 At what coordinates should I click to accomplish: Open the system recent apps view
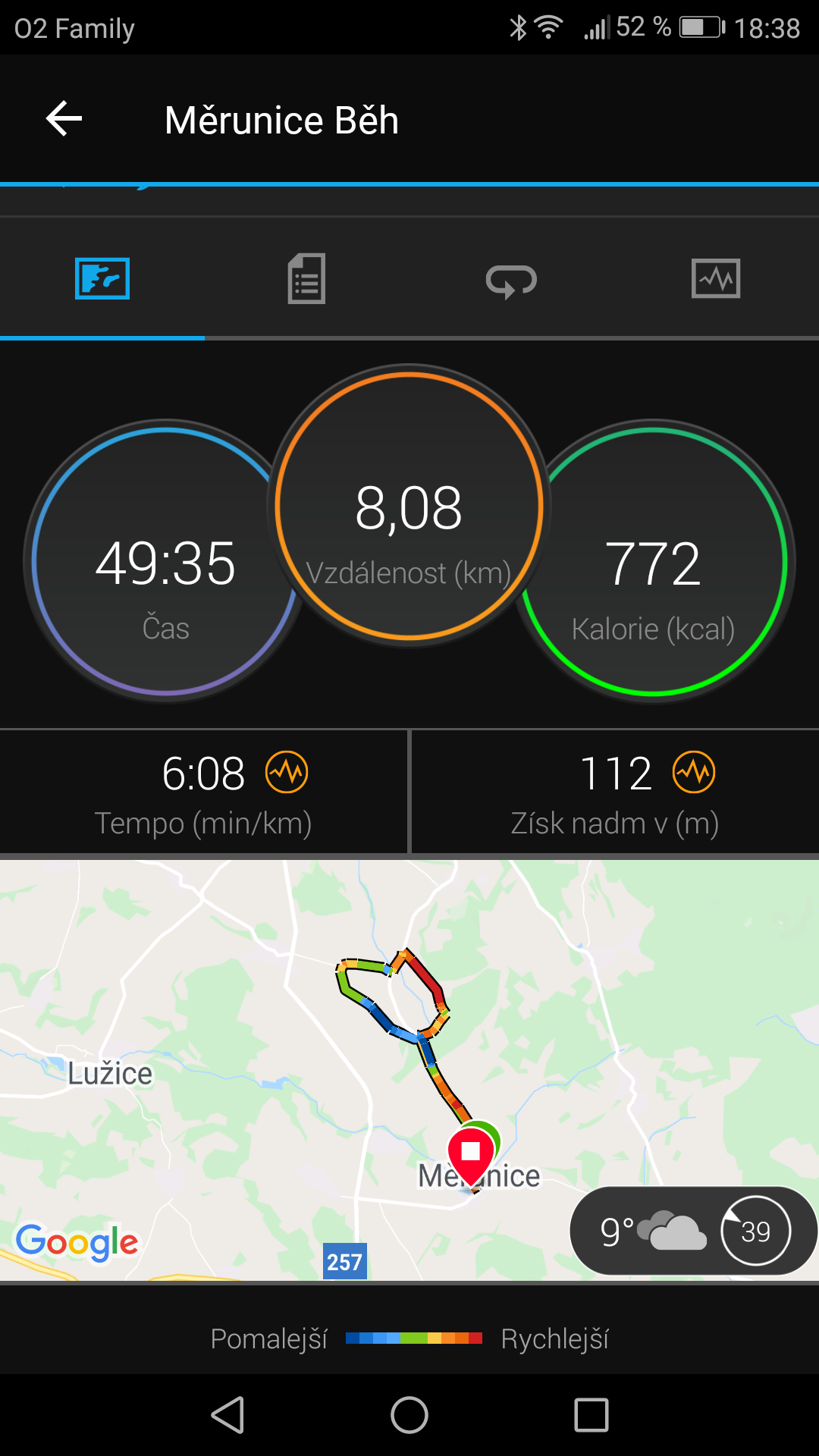[x=591, y=1415]
